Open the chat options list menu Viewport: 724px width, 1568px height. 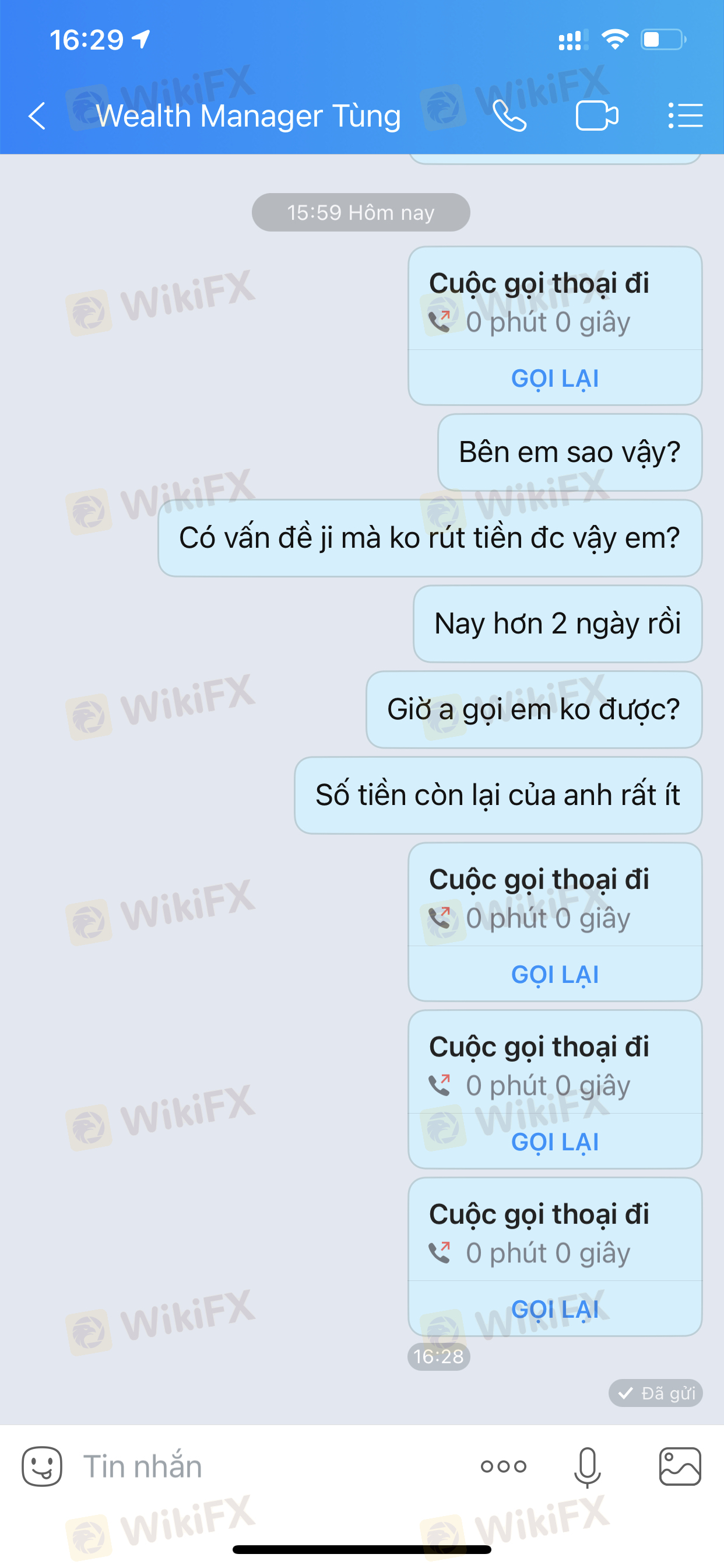click(685, 116)
